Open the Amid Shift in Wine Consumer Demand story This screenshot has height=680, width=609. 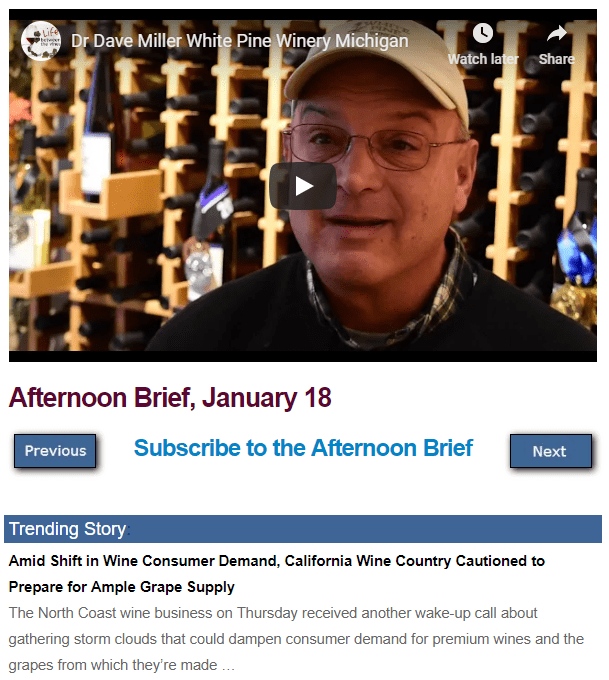(276, 573)
